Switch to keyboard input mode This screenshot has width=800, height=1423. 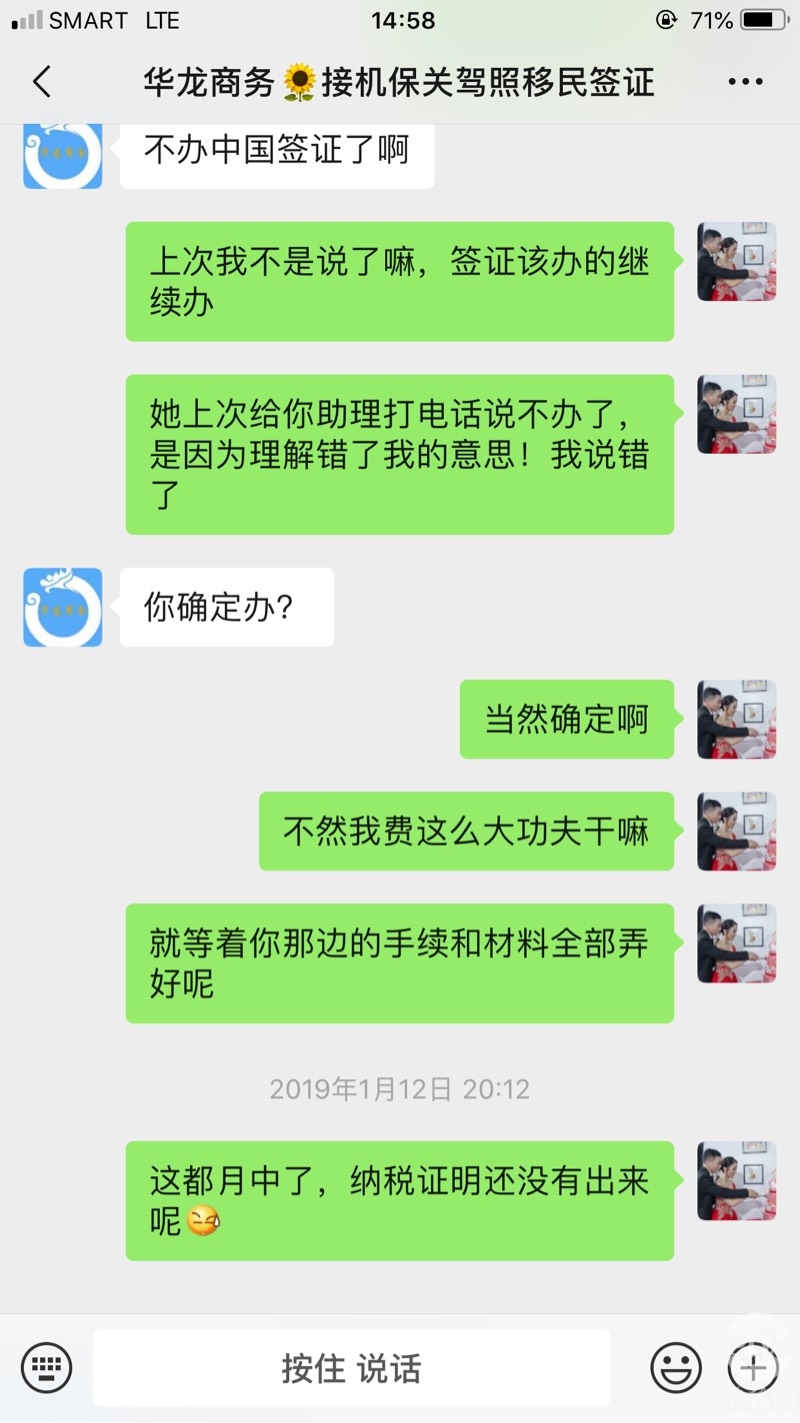(x=46, y=1367)
